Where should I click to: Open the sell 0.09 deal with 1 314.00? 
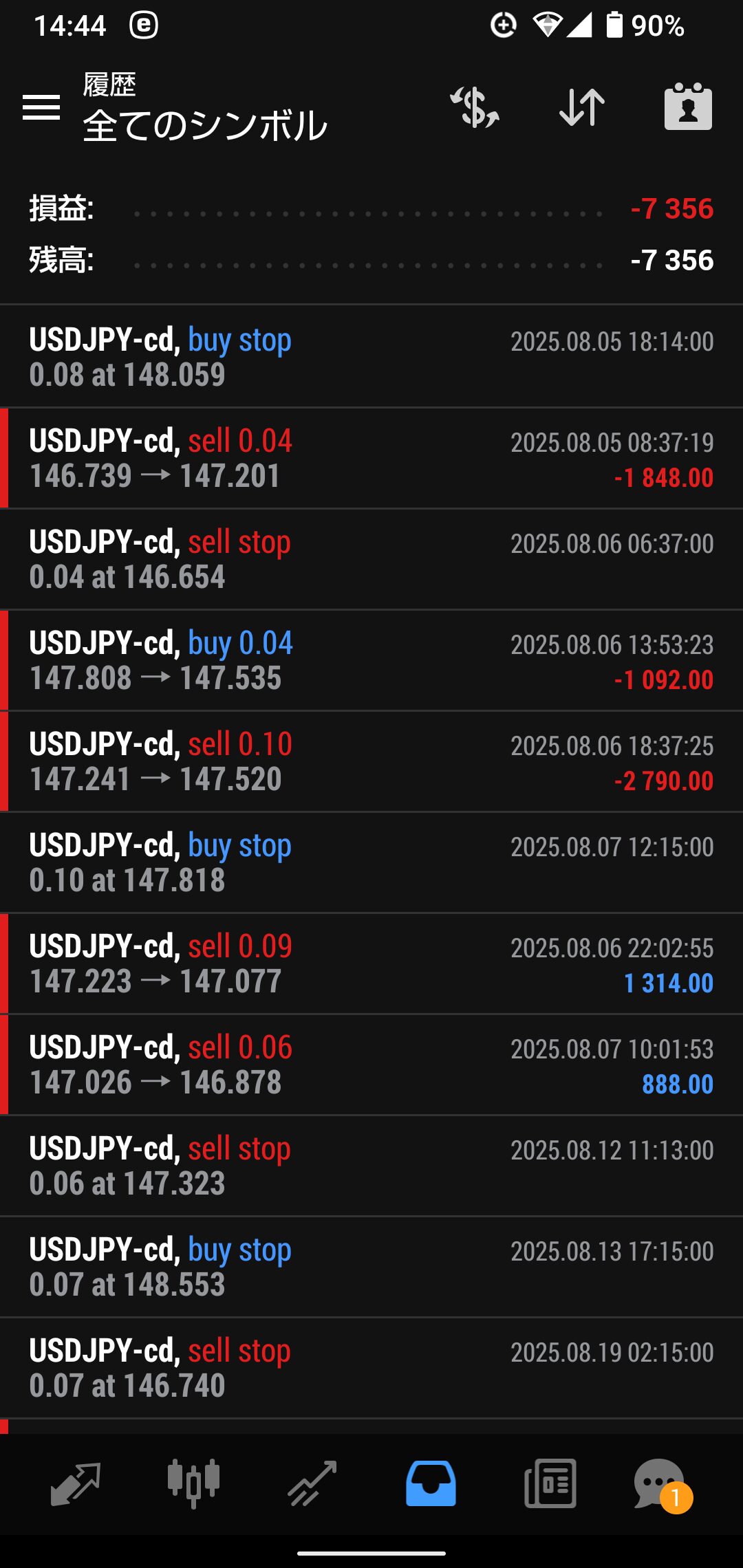(x=371, y=964)
